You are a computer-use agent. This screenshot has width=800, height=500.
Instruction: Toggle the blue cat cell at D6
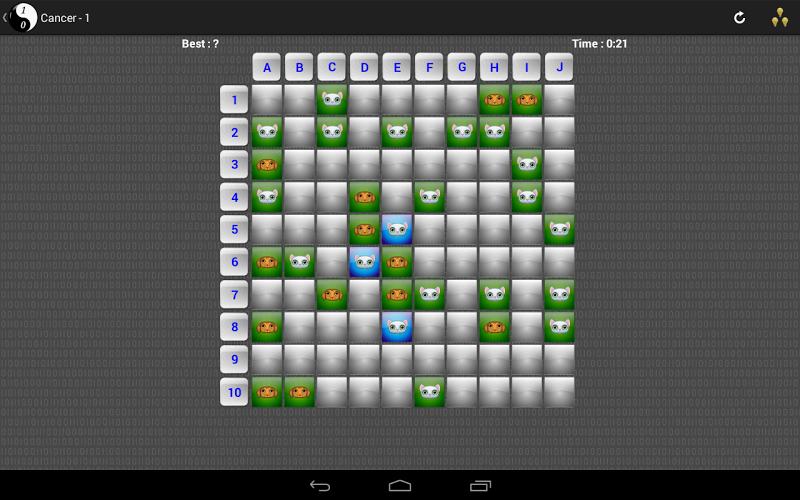pos(364,262)
